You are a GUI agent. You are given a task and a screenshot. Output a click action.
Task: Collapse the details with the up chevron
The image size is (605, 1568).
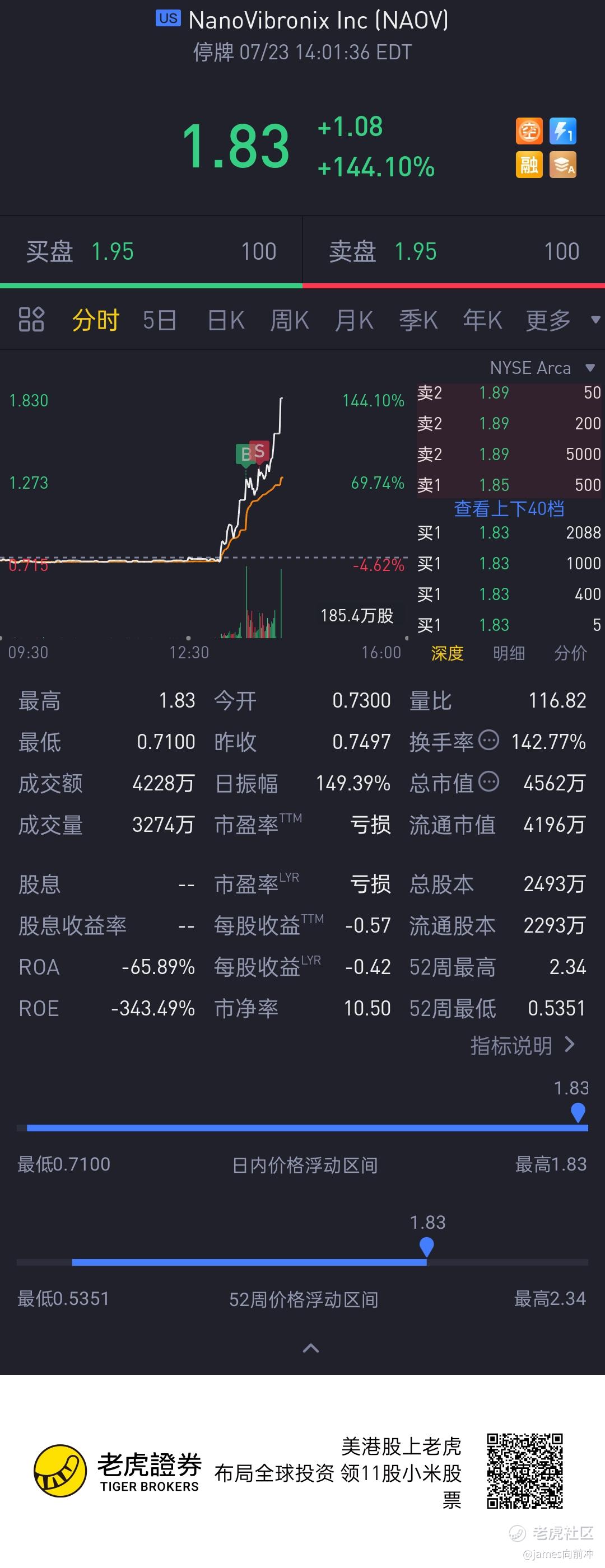click(311, 1348)
